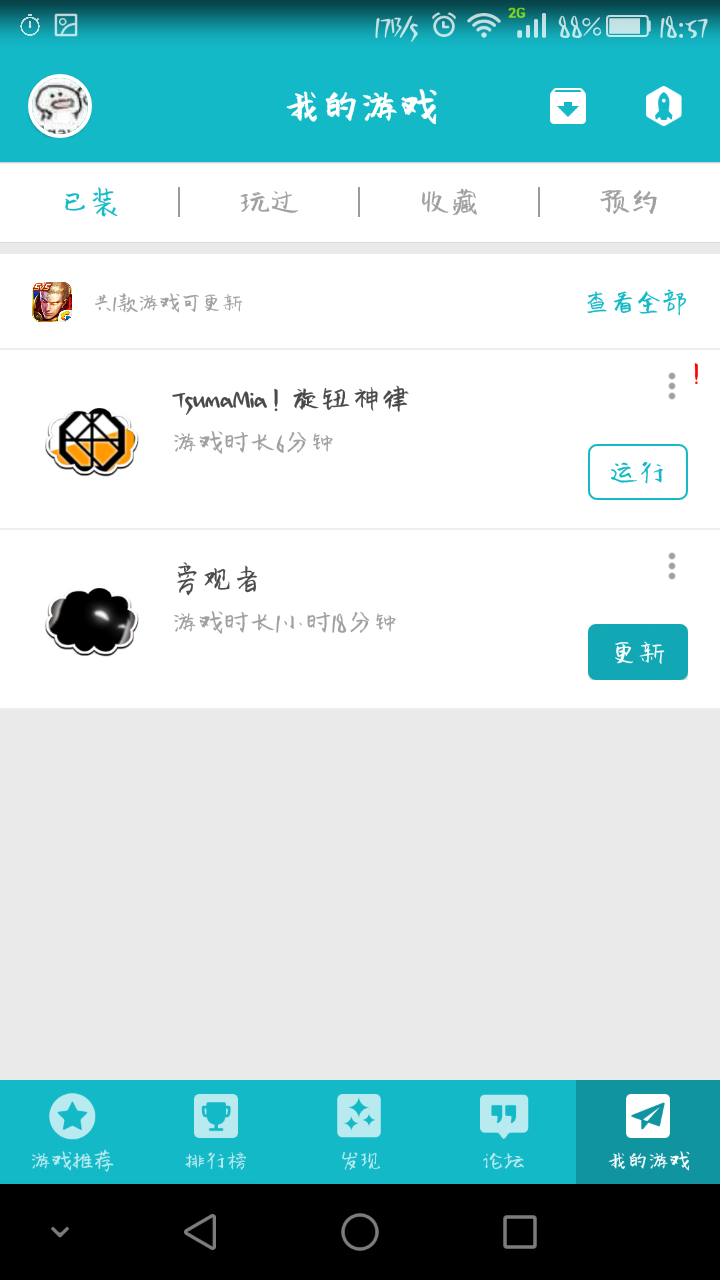This screenshot has height=1280, width=720.
Task: Tap 更新 to update 旁观者
Action: click(637, 651)
